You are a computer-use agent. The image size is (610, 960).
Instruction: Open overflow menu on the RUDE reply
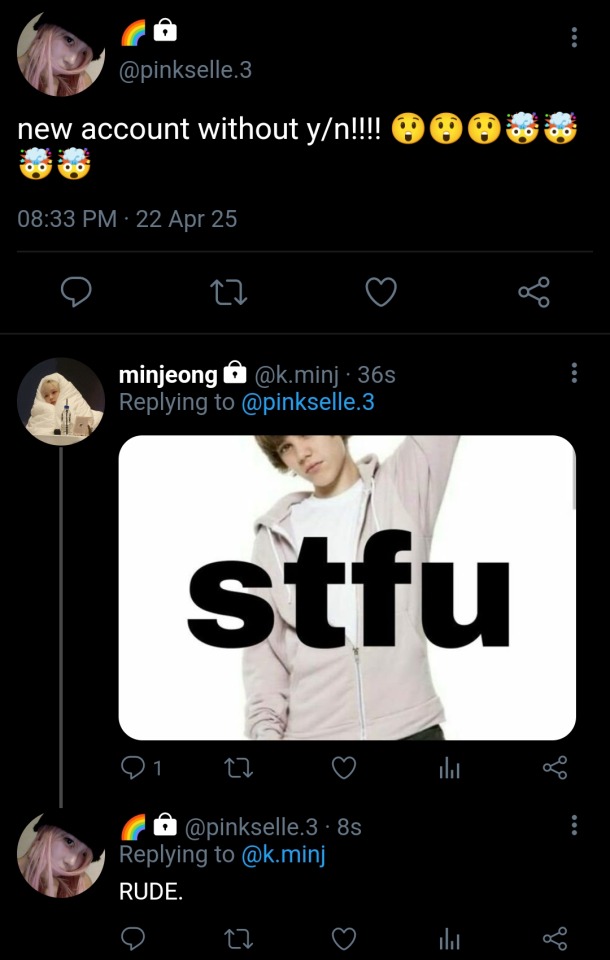(x=574, y=826)
